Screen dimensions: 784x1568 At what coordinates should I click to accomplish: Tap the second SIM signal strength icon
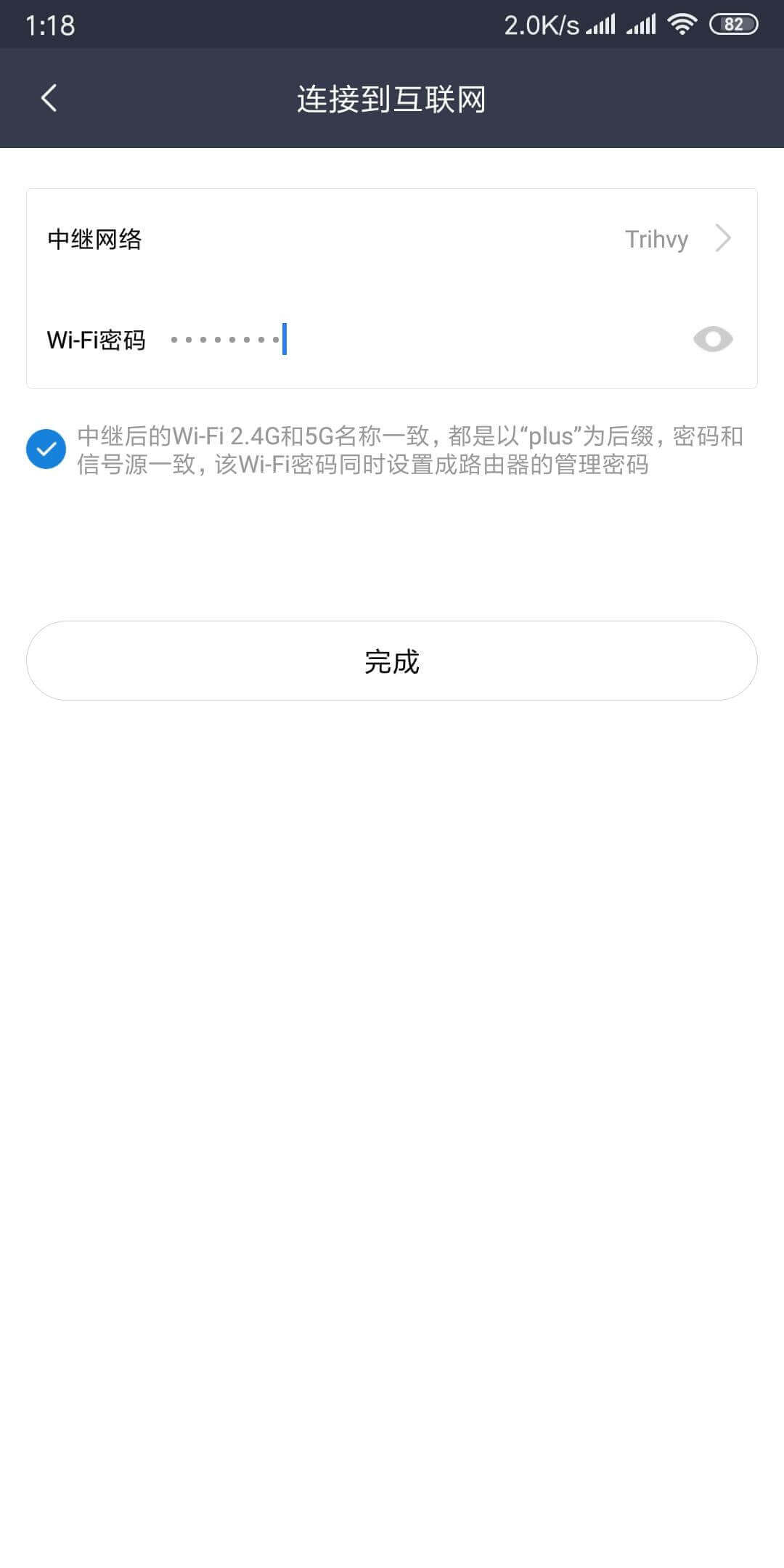pyautogui.click(x=642, y=24)
